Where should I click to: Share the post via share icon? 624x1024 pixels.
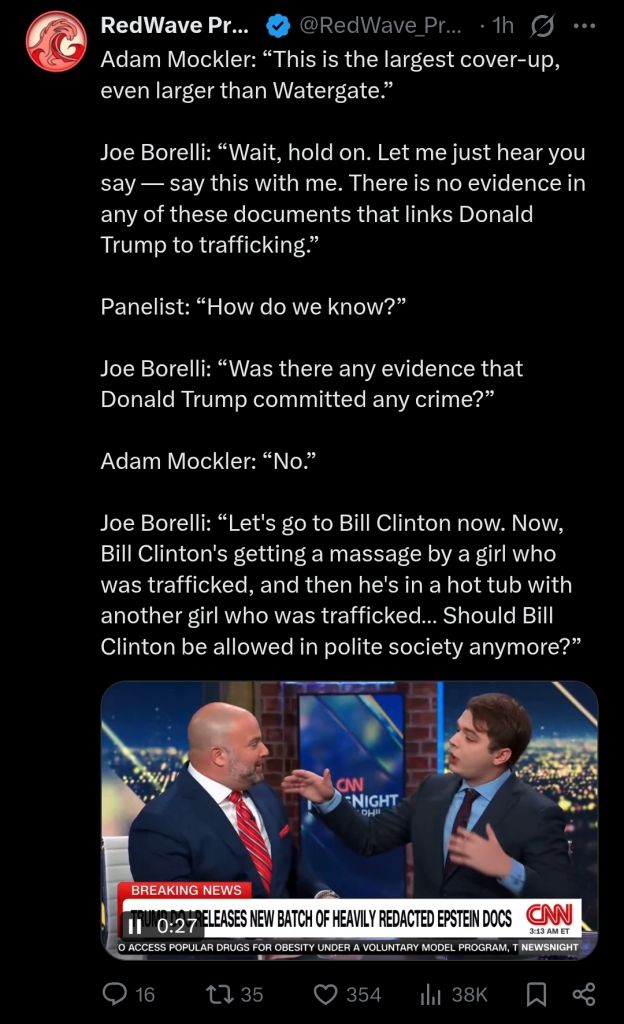(x=584, y=994)
